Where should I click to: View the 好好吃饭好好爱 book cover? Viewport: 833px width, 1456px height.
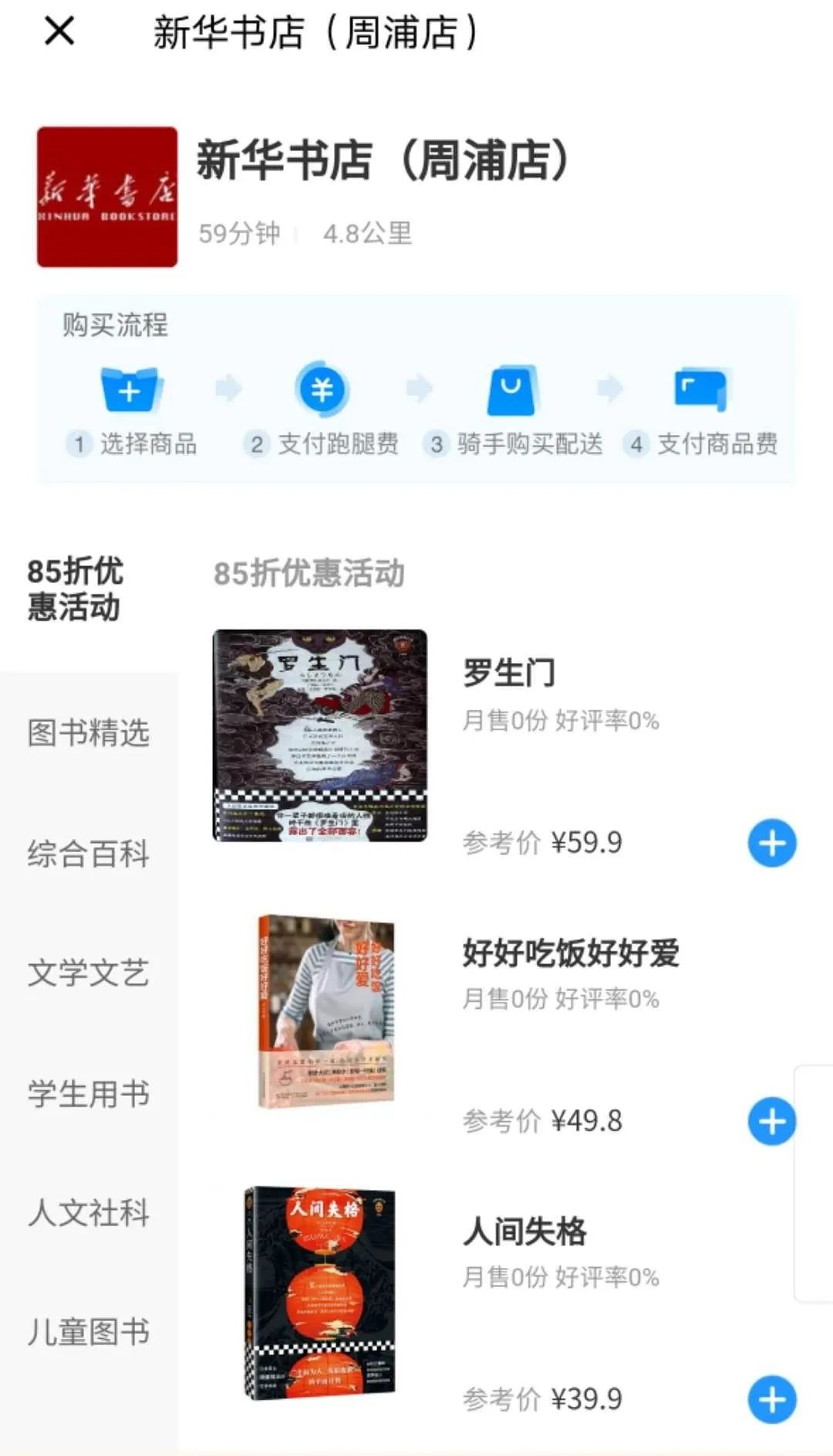point(326,1012)
